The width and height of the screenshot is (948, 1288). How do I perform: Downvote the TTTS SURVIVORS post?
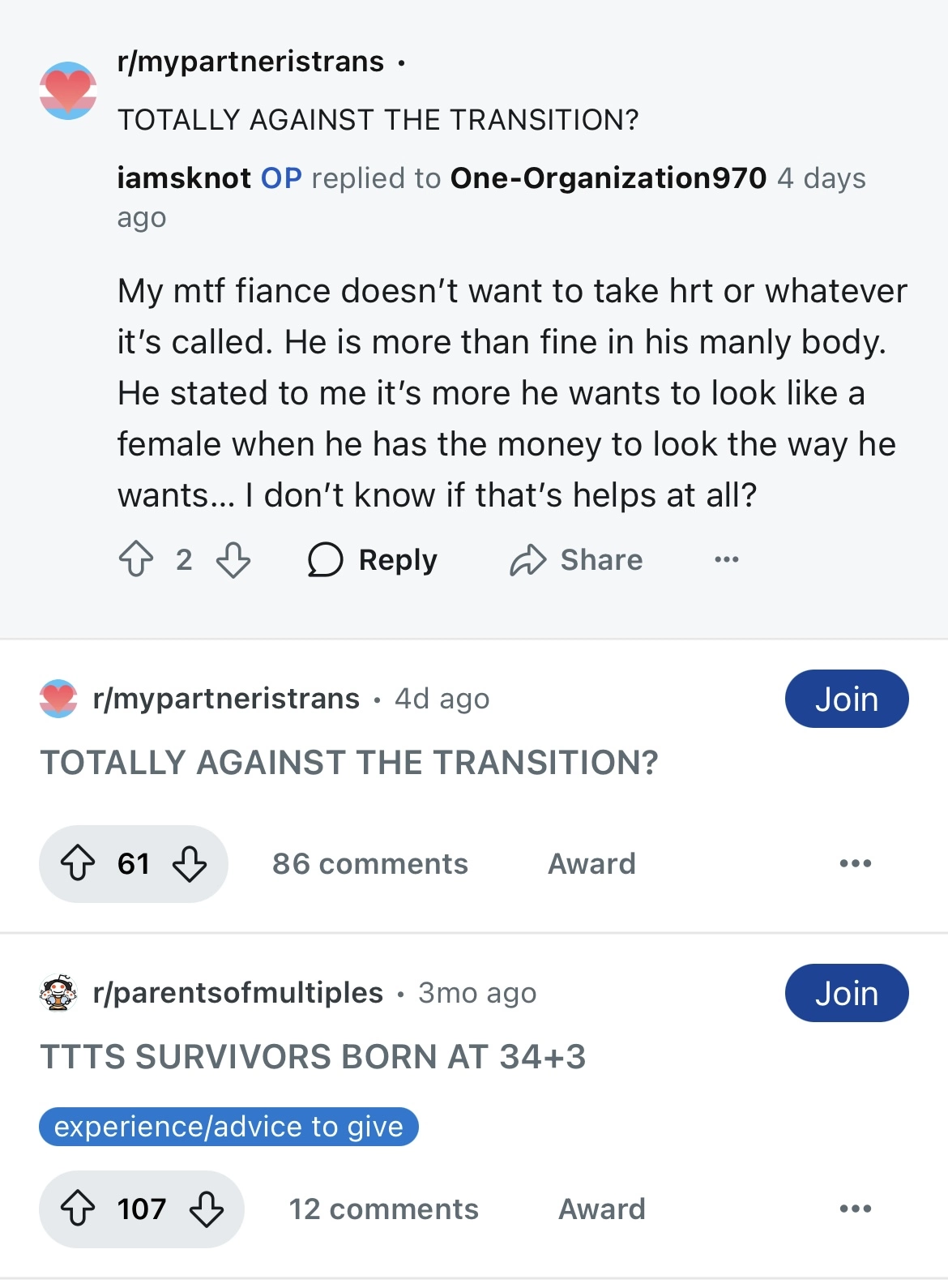coord(207,1209)
